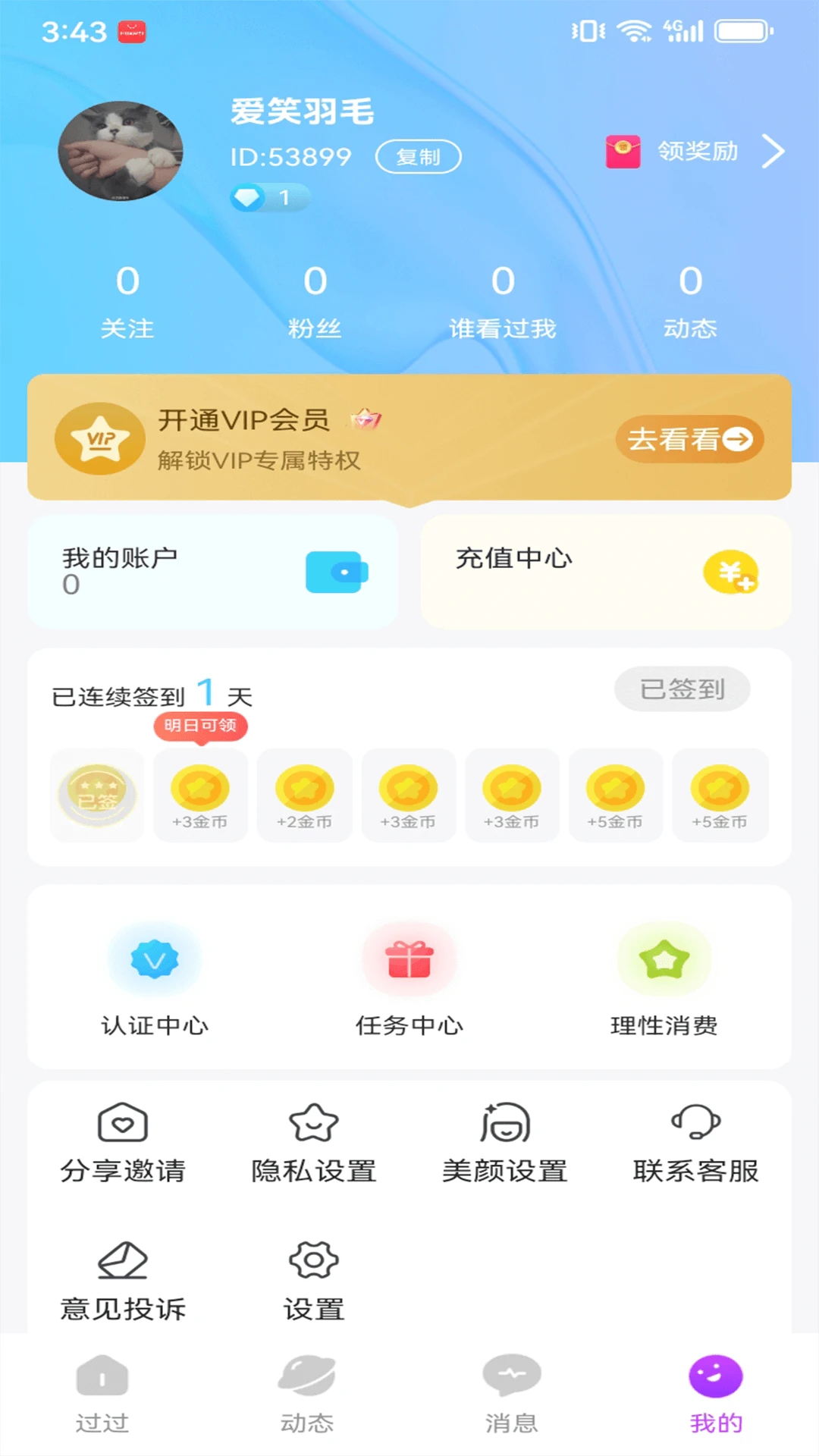Open 充值中心 recharge center
819x1456 pixels.
click(x=606, y=572)
